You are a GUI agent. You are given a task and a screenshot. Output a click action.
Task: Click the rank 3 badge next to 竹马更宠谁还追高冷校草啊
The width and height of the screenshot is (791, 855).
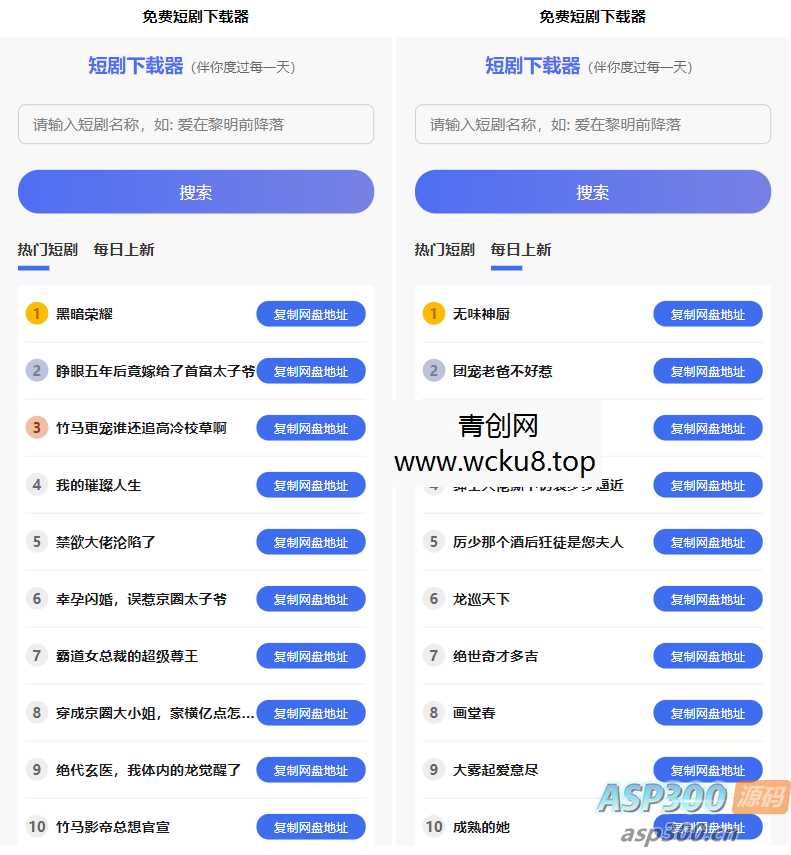(x=37, y=428)
